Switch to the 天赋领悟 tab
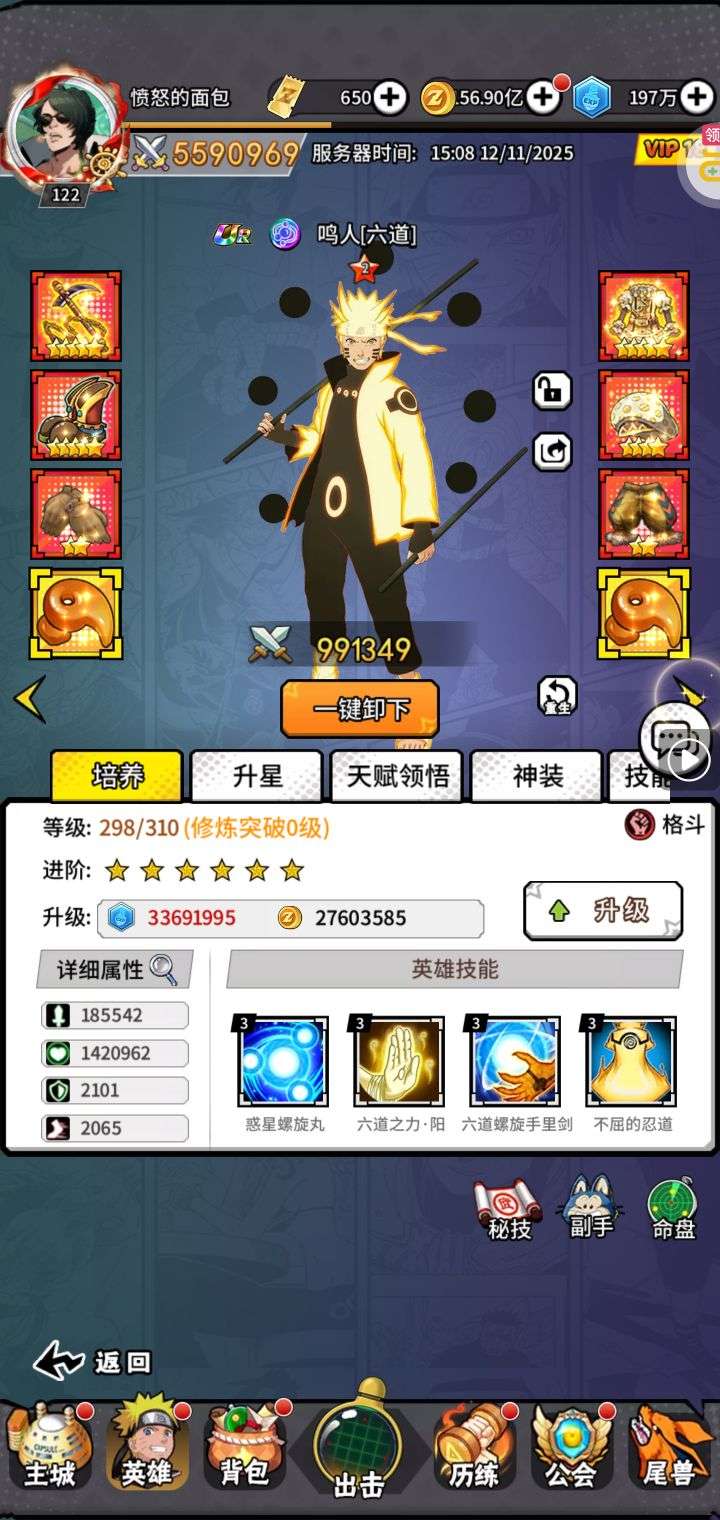The width and height of the screenshot is (720, 1520). [397, 776]
